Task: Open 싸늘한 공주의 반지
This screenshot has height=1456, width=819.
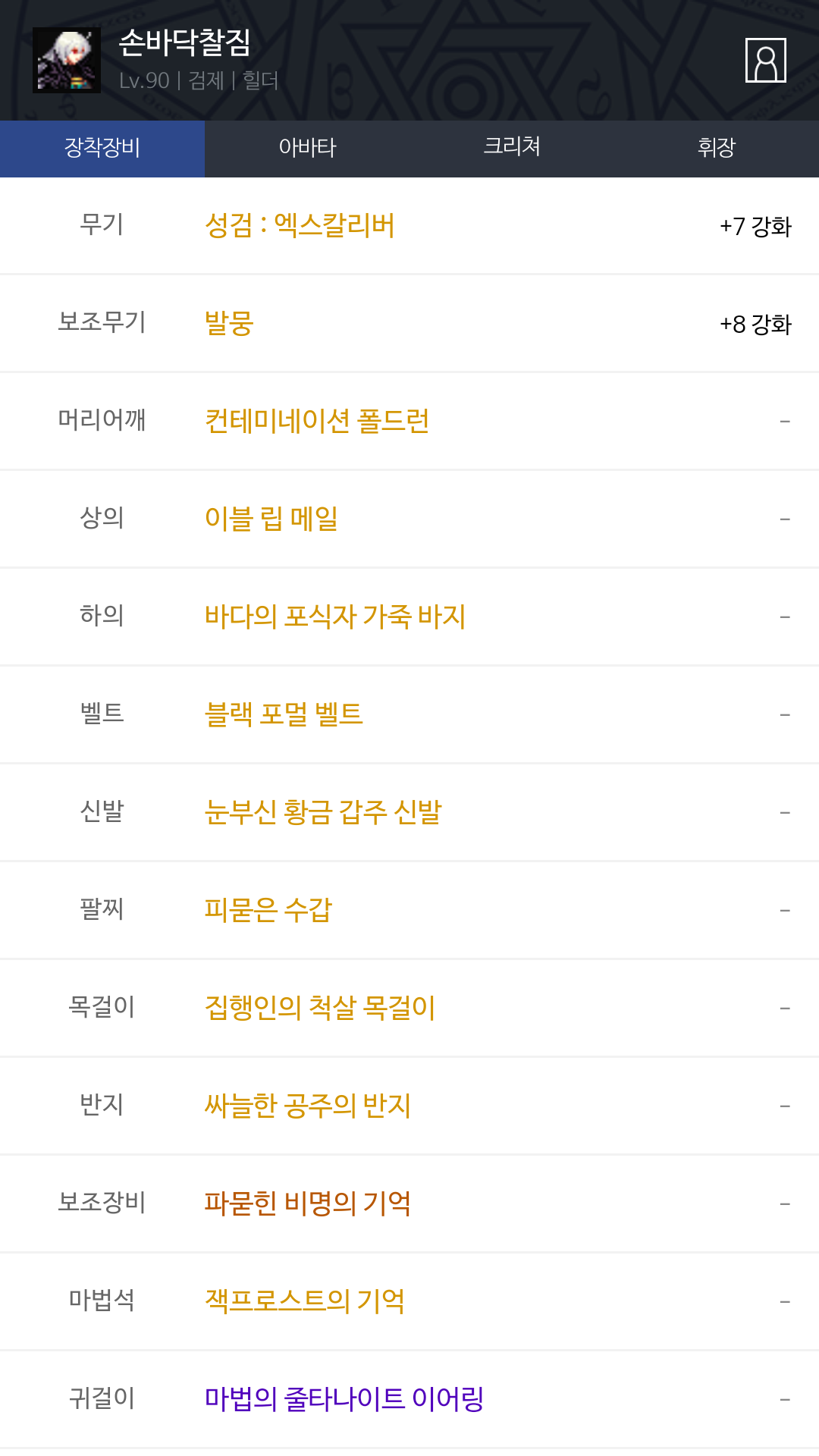Action: [x=308, y=1106]
